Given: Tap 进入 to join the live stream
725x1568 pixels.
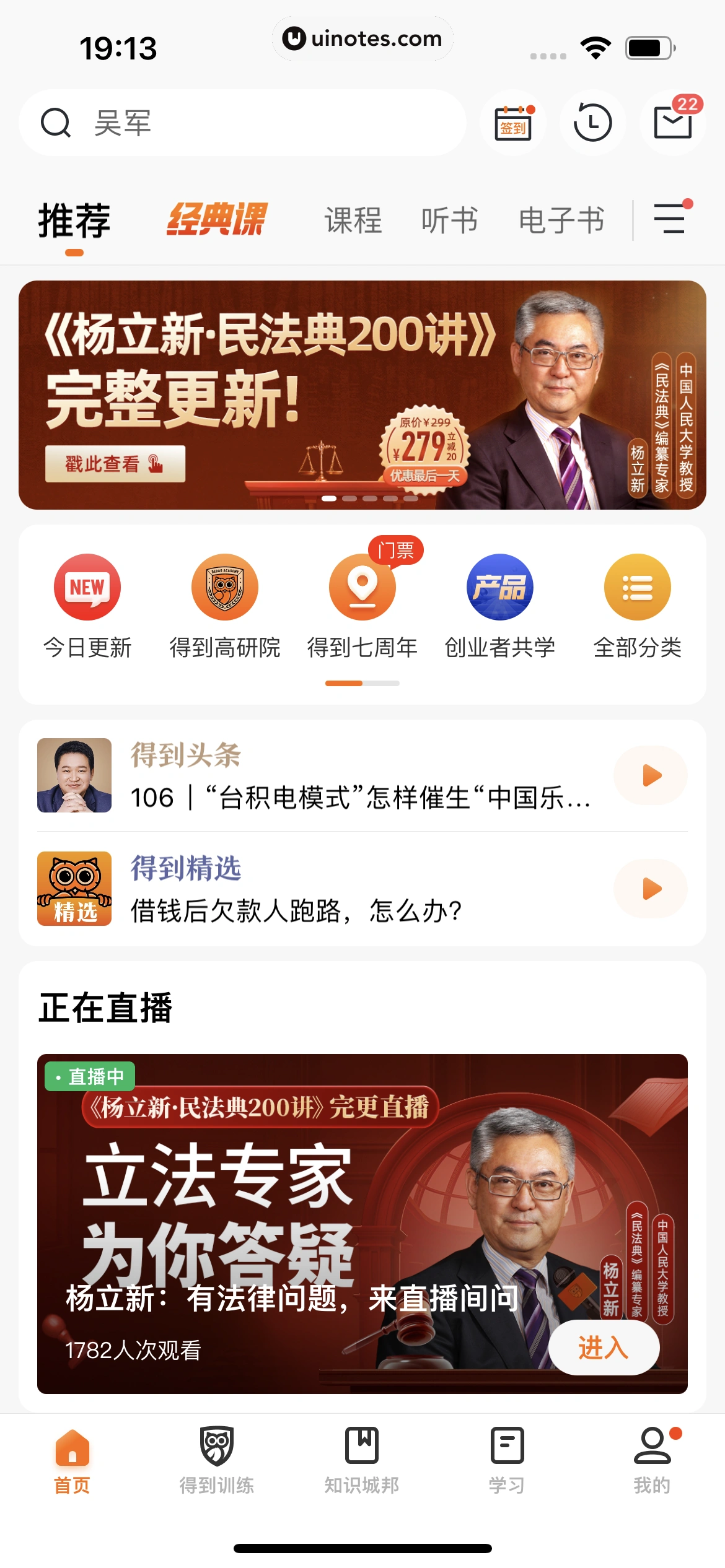Looking at the screenshot, I should [x=604, y=1346].
